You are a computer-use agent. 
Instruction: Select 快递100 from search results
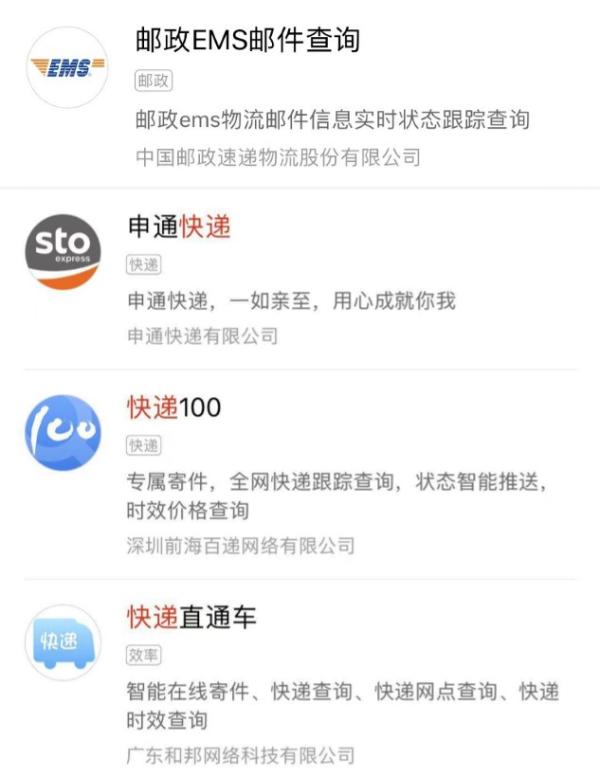pyautogui.click(x=174, y=407)
